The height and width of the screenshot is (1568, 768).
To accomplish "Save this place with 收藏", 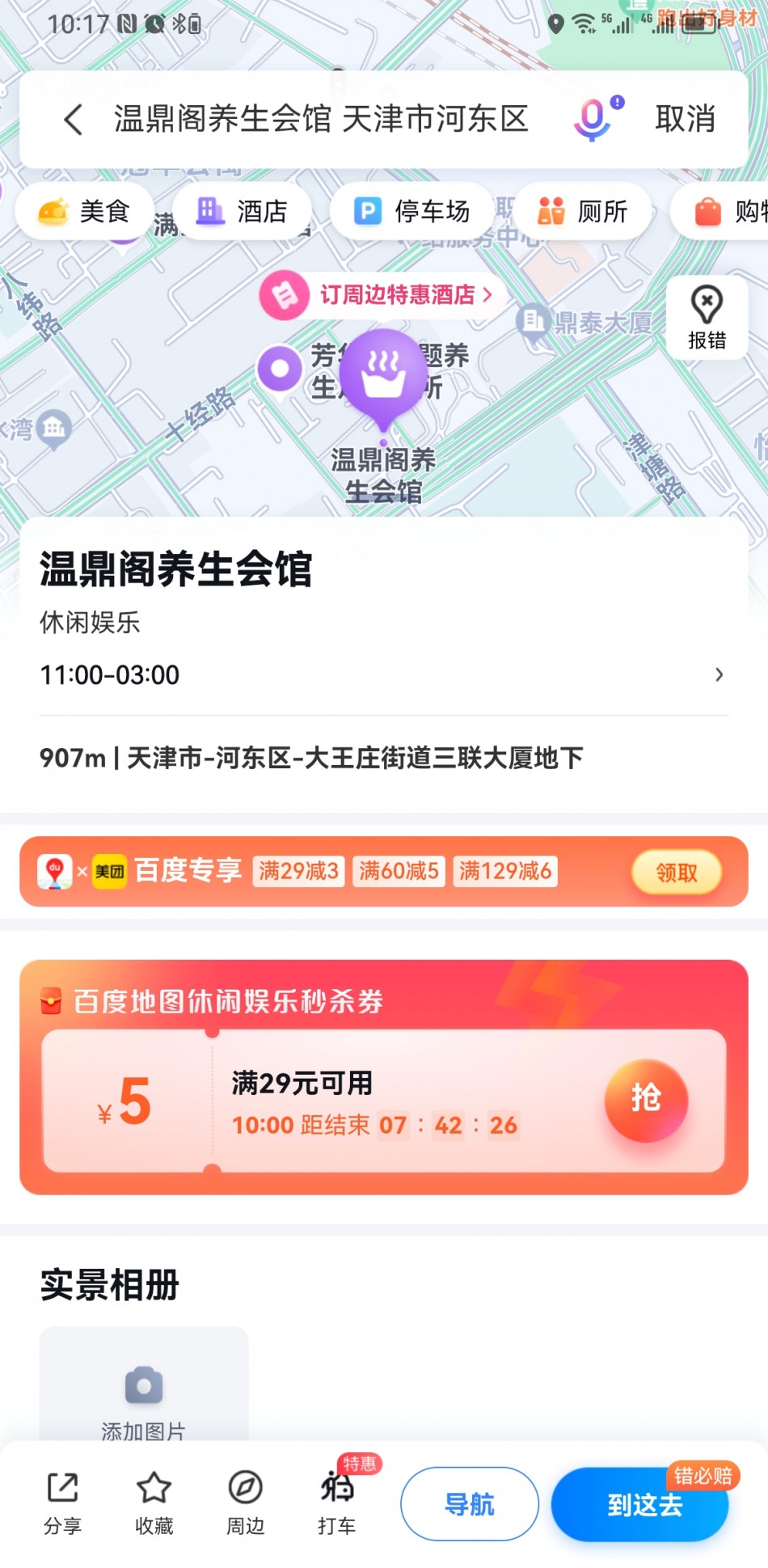I will tap(154, 1502).
